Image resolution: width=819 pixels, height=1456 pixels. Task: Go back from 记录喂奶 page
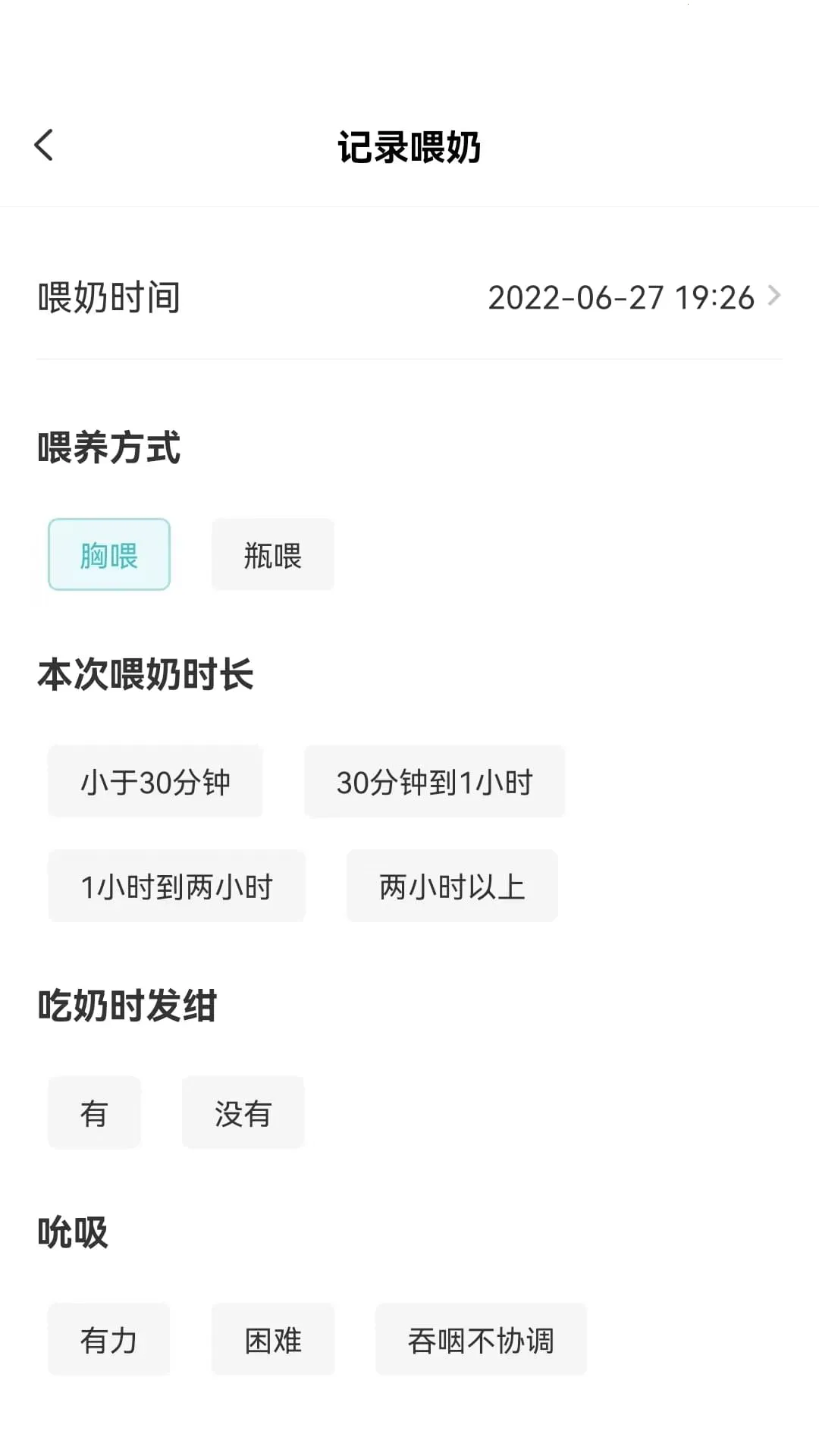pyautogui.click(x=44, y=145)
